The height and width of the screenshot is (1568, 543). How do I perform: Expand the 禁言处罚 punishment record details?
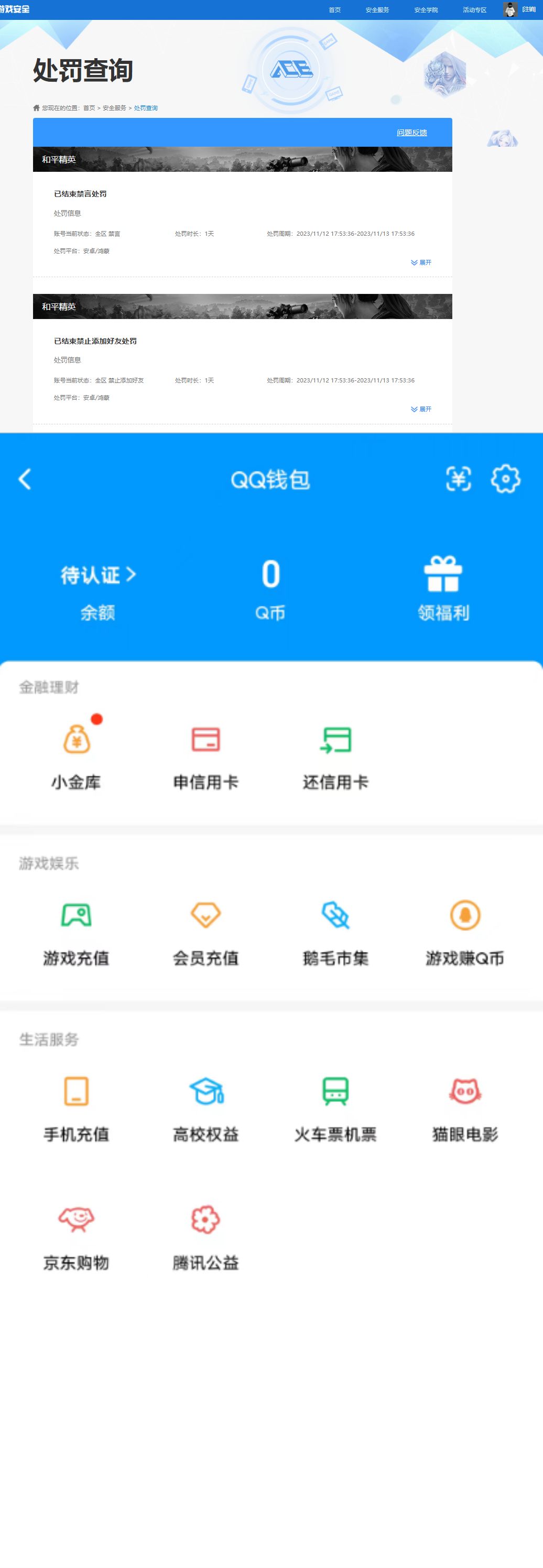(421, 262)
